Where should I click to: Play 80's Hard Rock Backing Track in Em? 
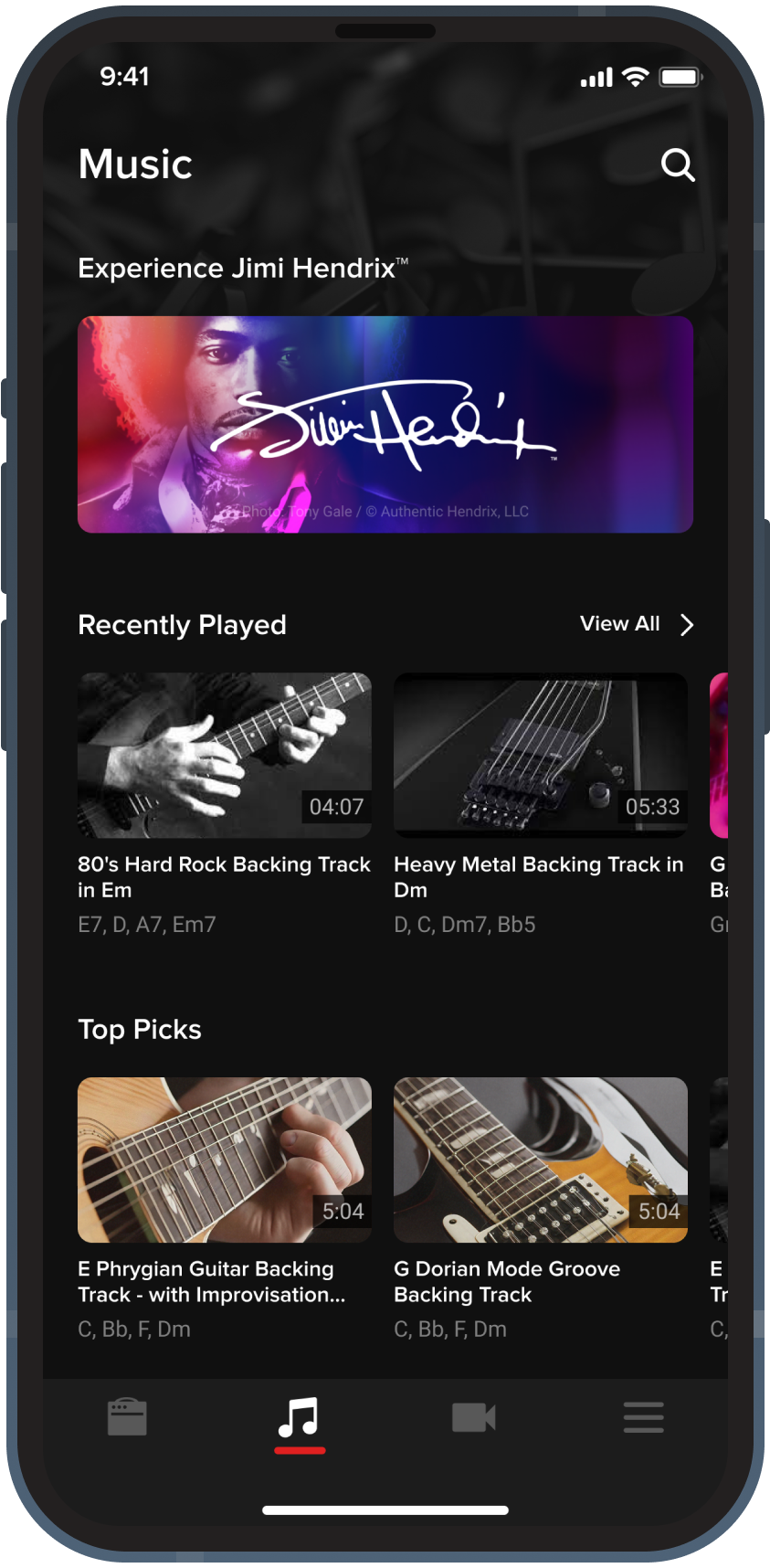coord(224,756)
